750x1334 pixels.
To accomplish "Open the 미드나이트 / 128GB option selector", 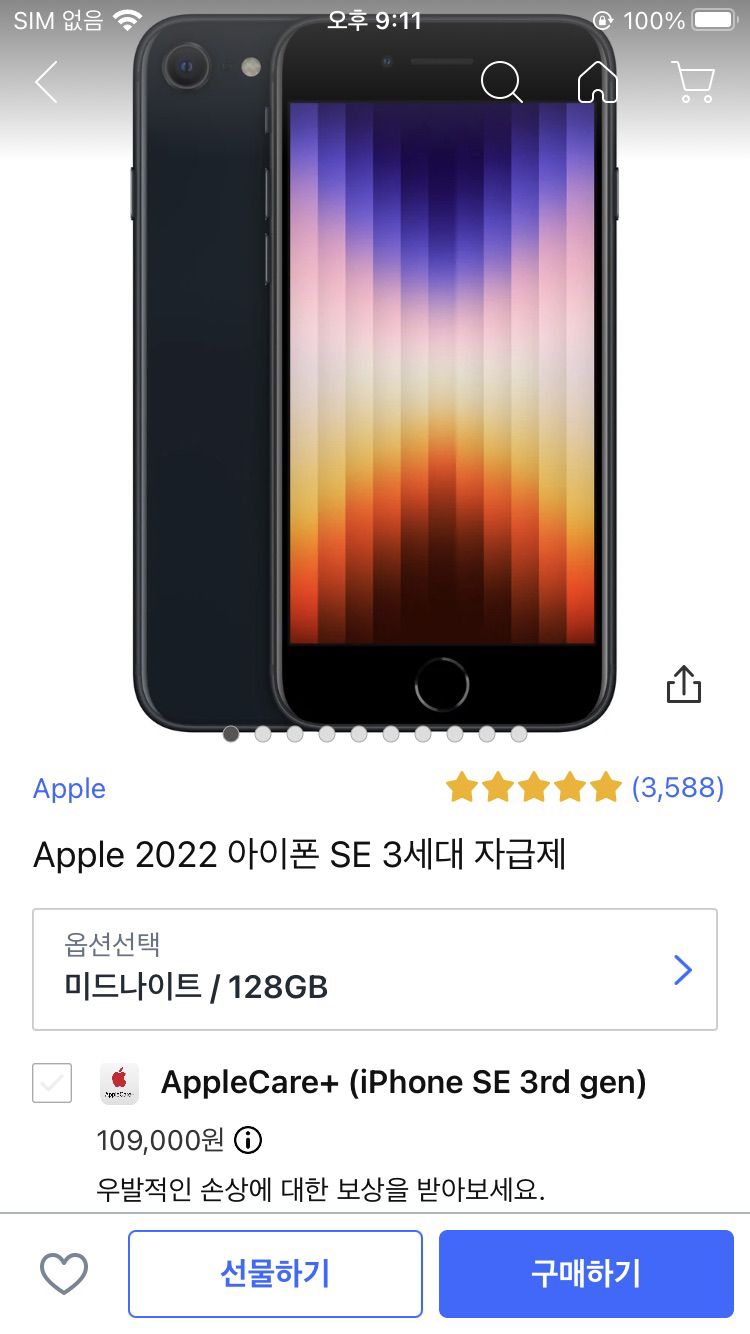I will coord(375,969).
